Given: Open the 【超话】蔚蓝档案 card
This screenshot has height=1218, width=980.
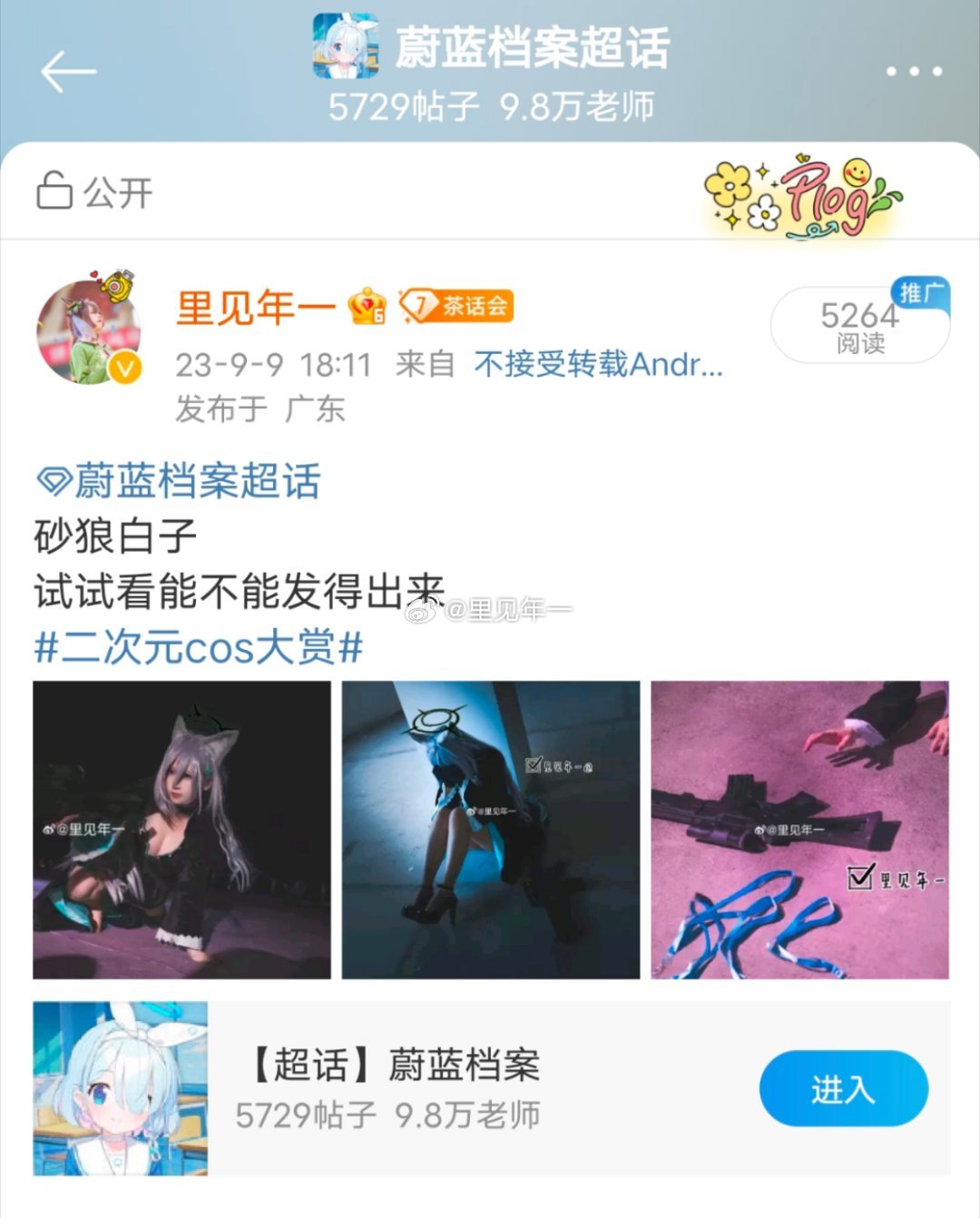Looking at the screenshot, I should click(x=390, y=1088).
